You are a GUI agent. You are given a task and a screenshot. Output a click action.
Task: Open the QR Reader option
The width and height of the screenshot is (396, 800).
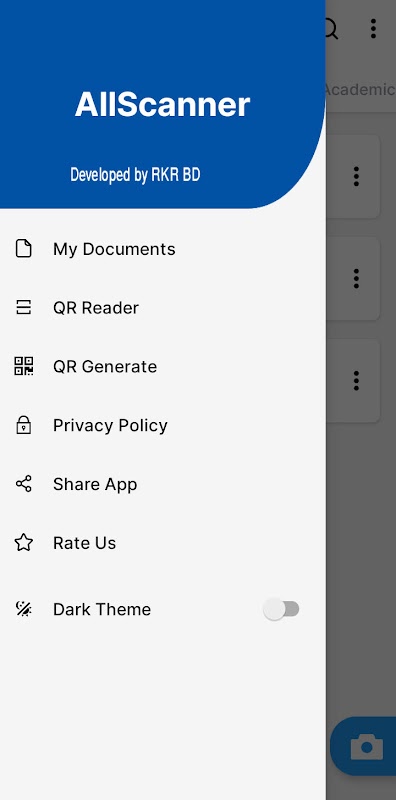pyautogui.click(x=162, y=308)
